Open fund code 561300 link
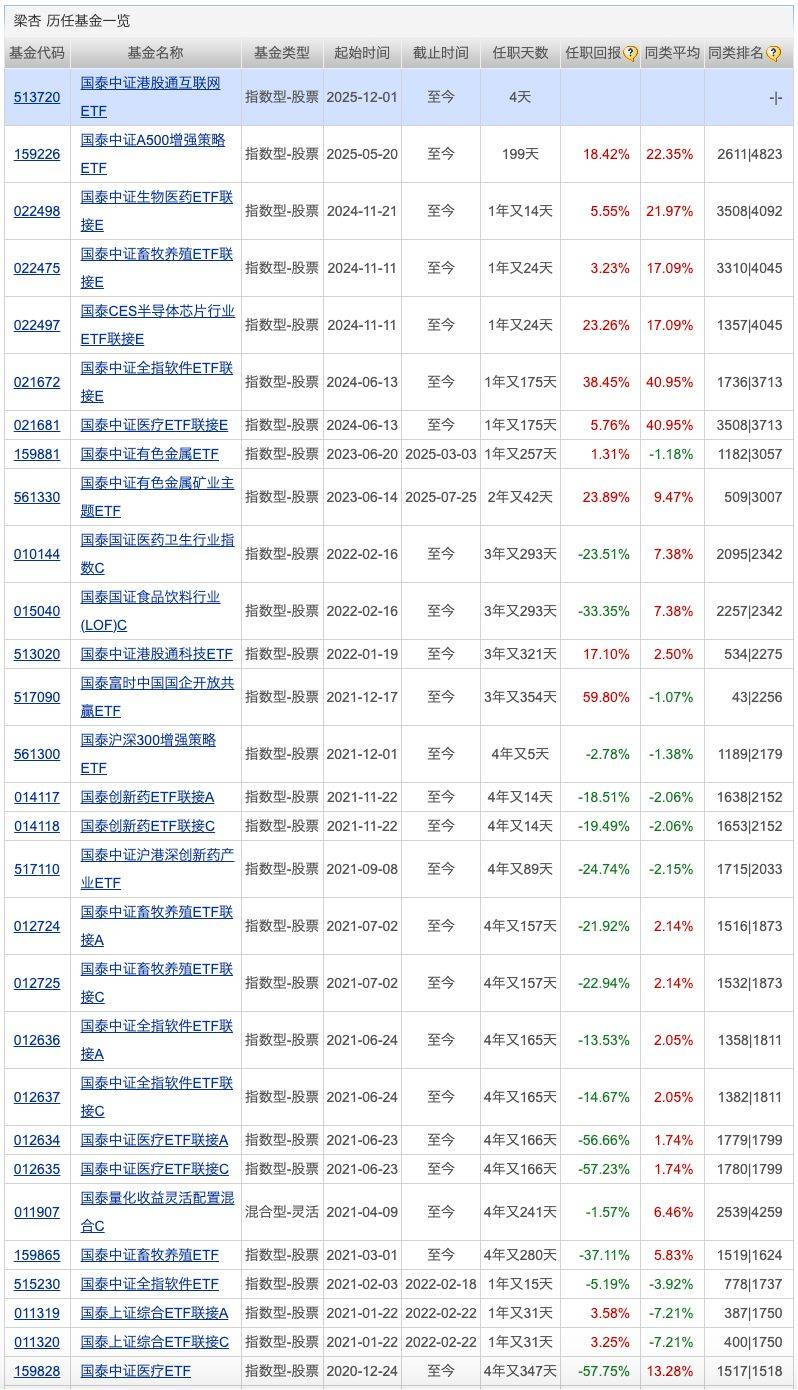 click(x=37, y=754)
